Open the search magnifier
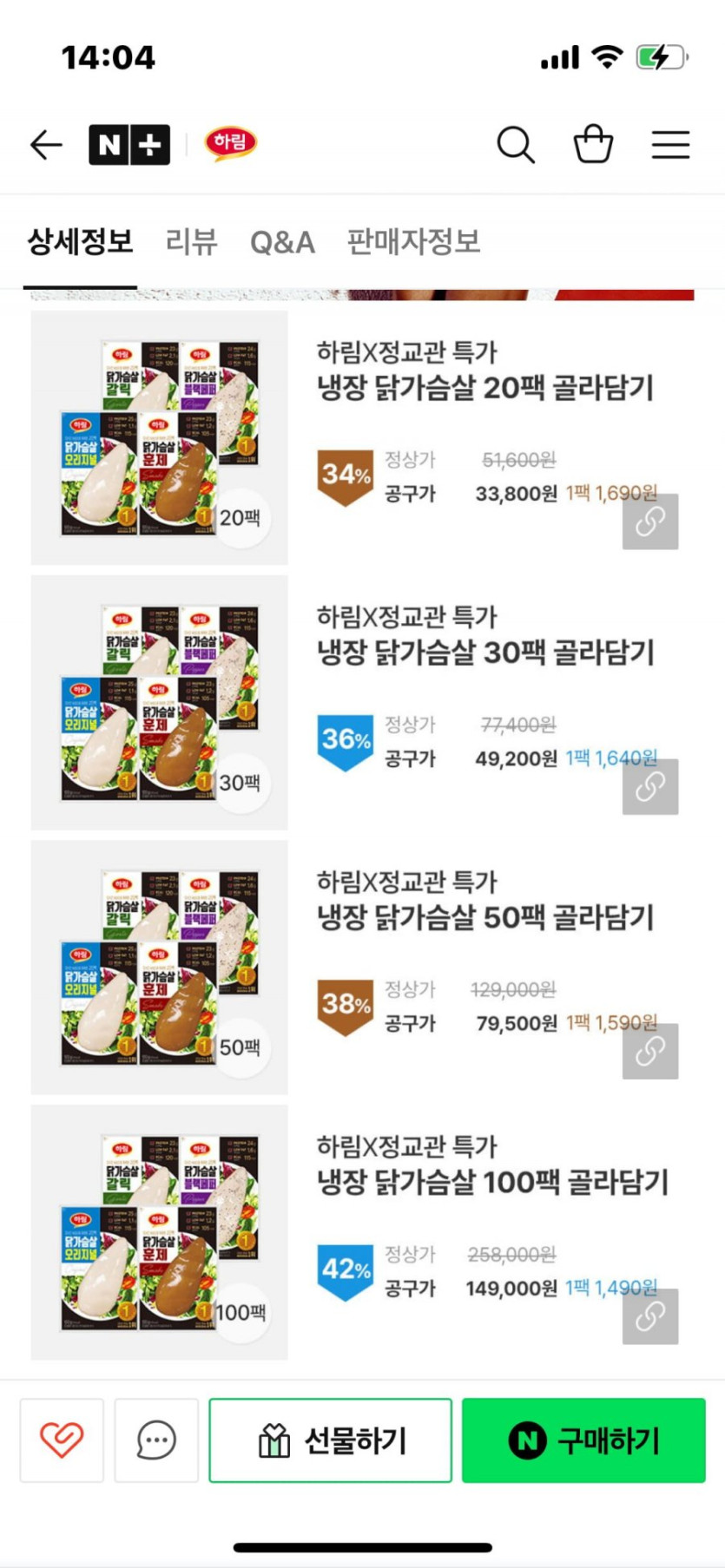 click(515, 144)
